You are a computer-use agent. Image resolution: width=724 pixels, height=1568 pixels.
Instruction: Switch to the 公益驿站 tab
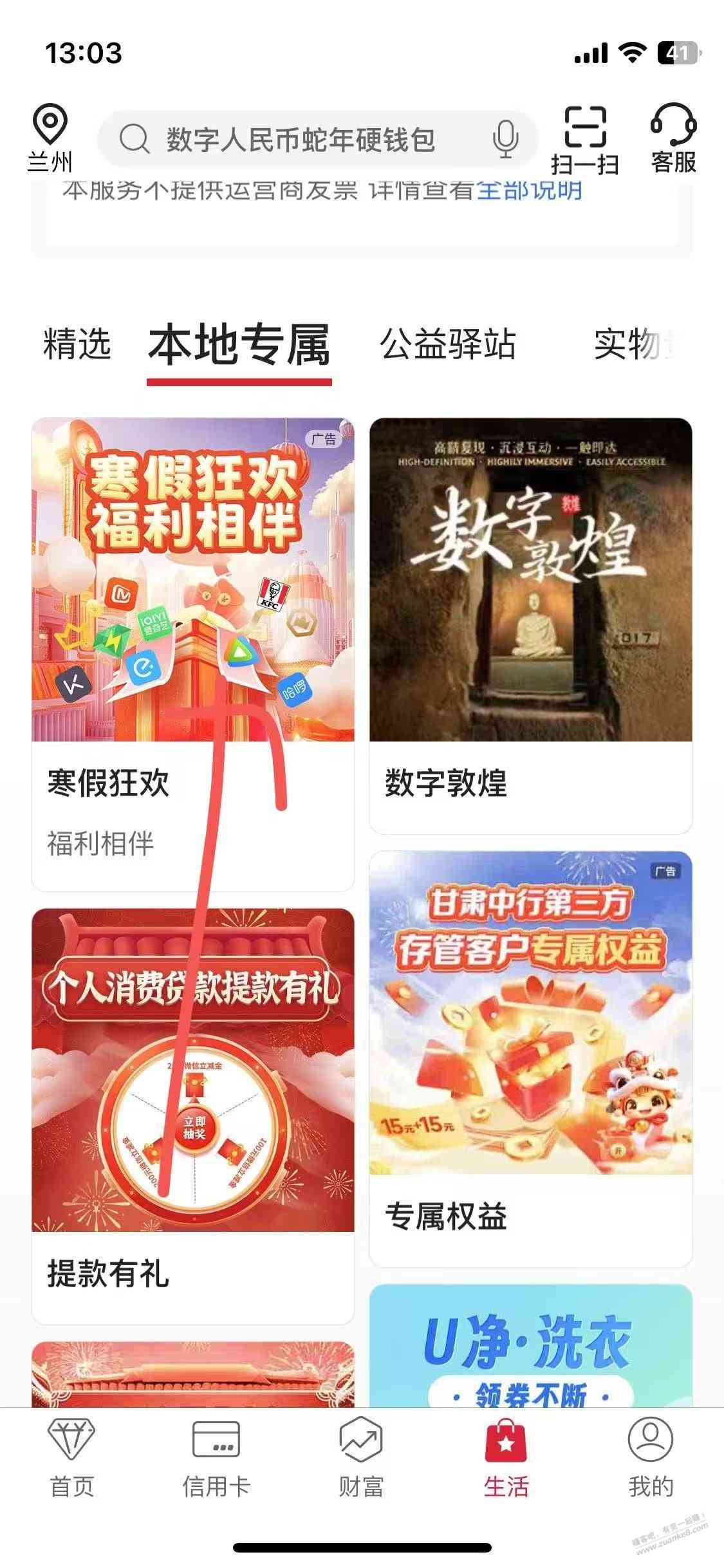coord(448,344)
